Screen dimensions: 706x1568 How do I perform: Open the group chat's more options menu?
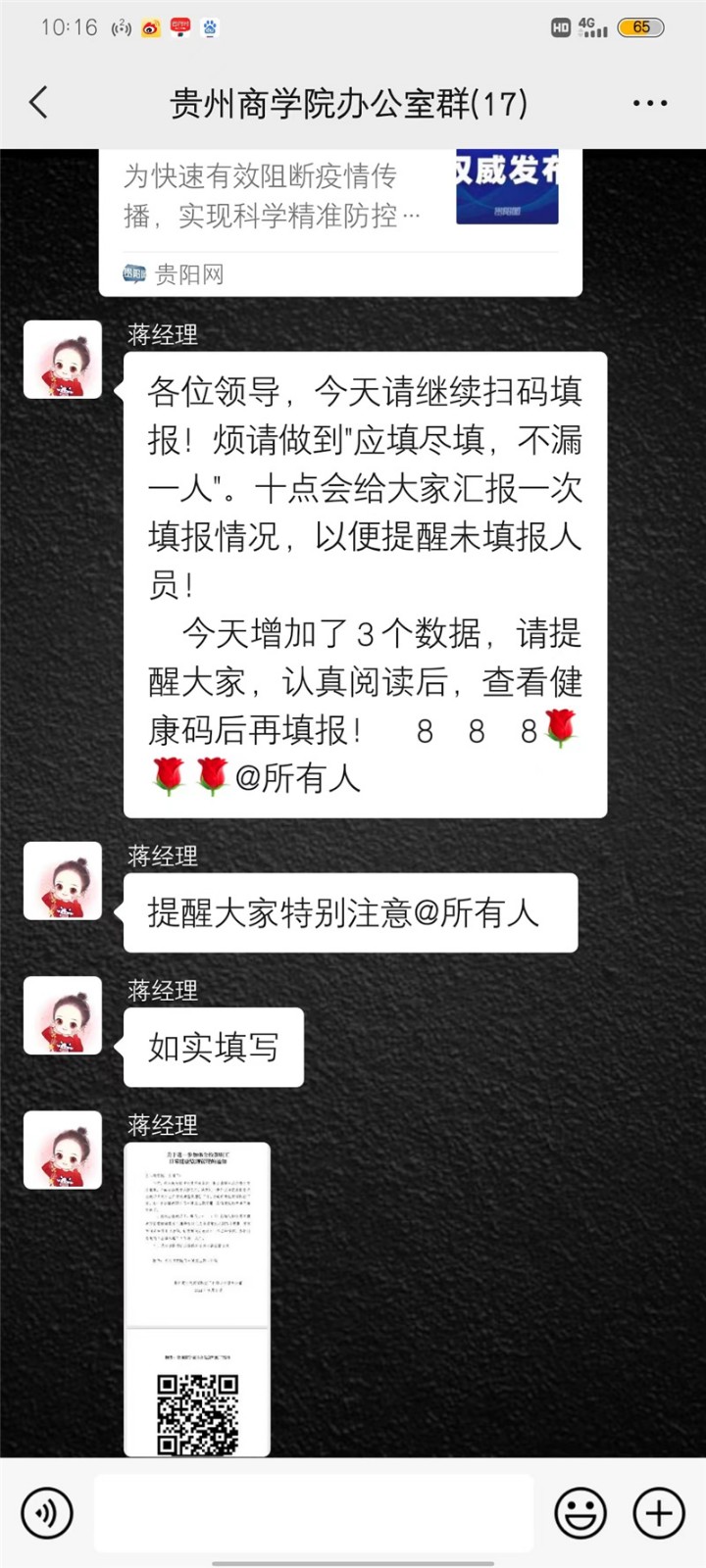[649, 103]
